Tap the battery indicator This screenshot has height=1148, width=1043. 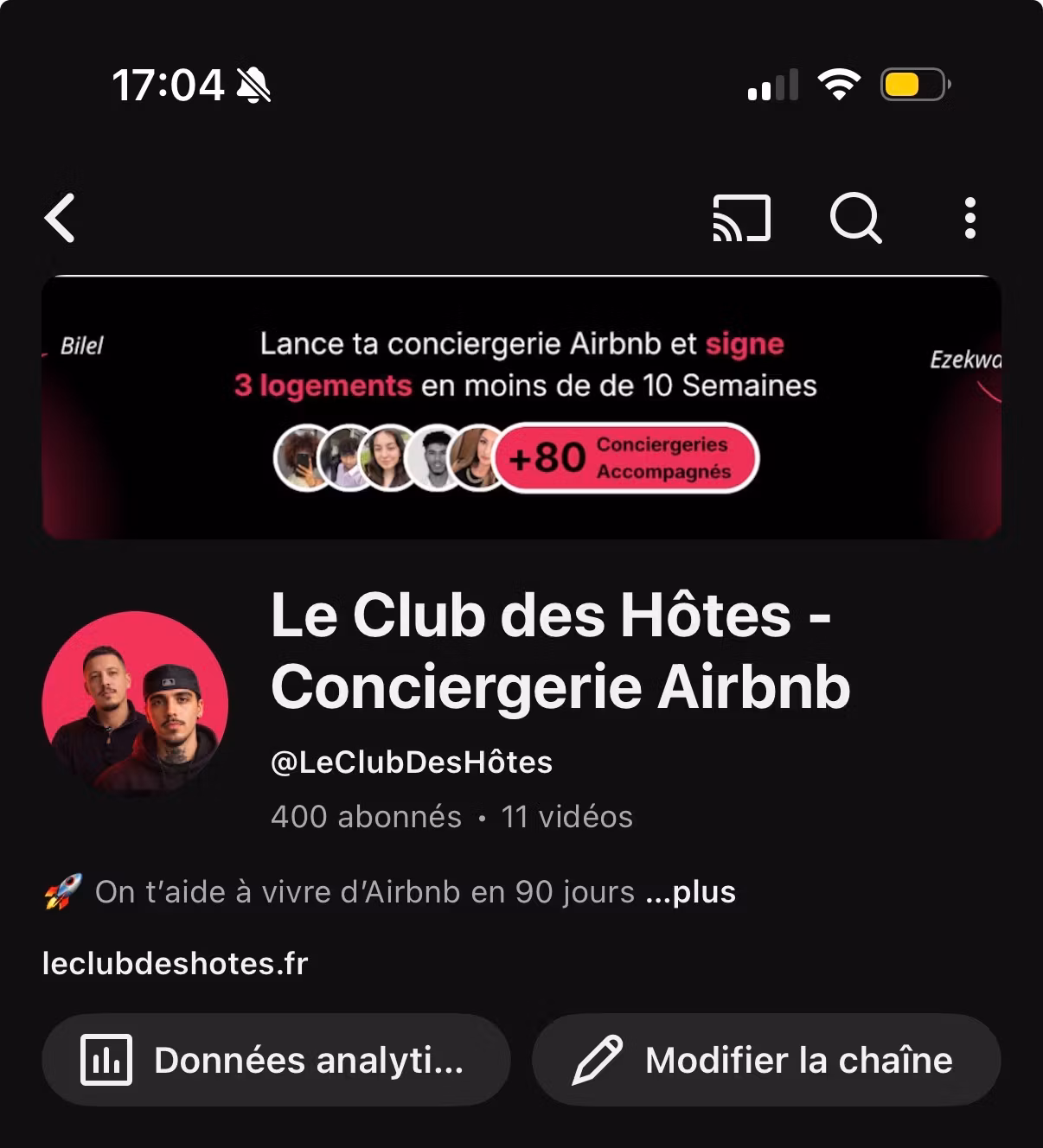tap(914, 84)
